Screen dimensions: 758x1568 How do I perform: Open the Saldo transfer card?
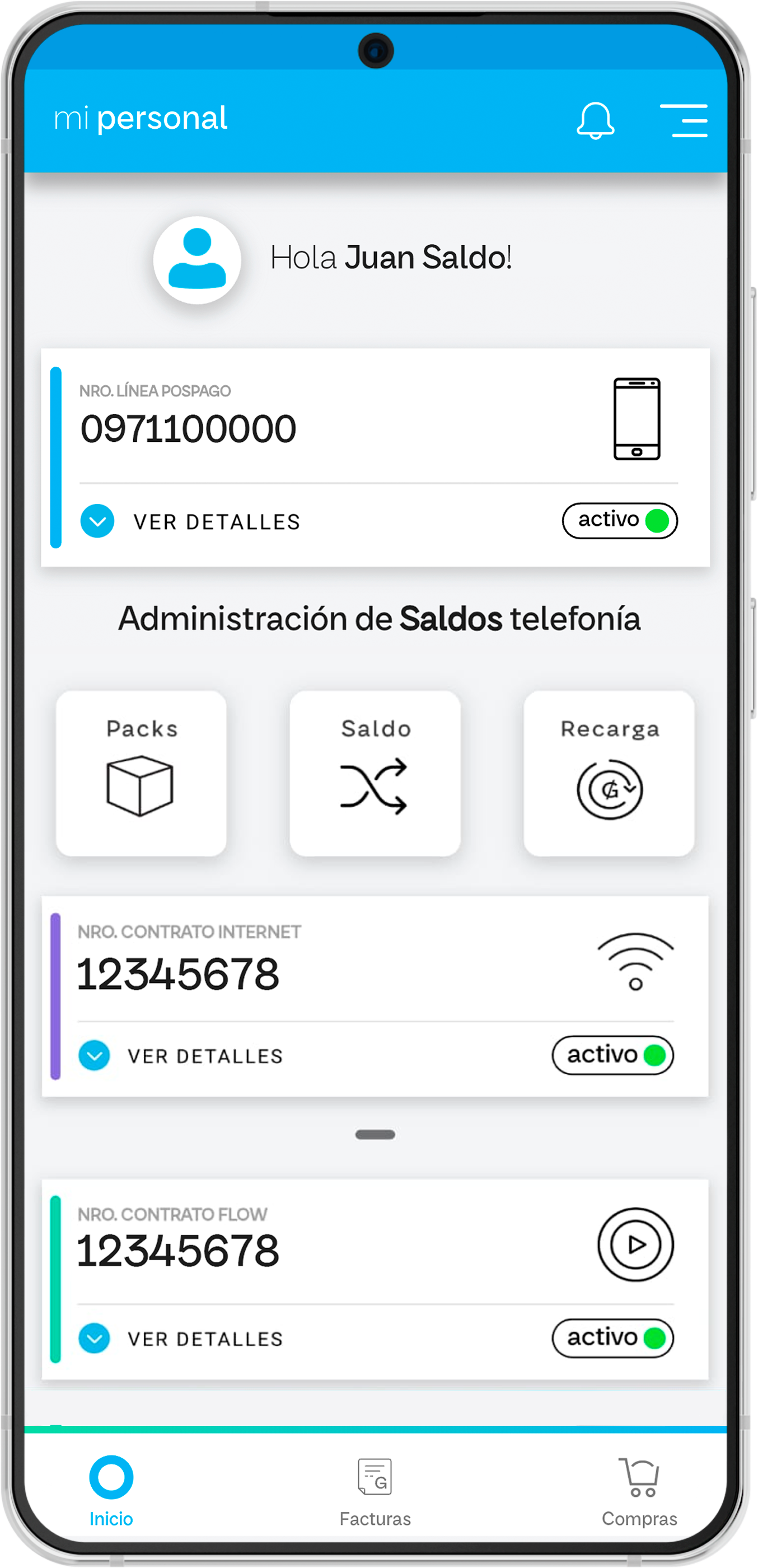pyautogui.click(x=375, y=773)
